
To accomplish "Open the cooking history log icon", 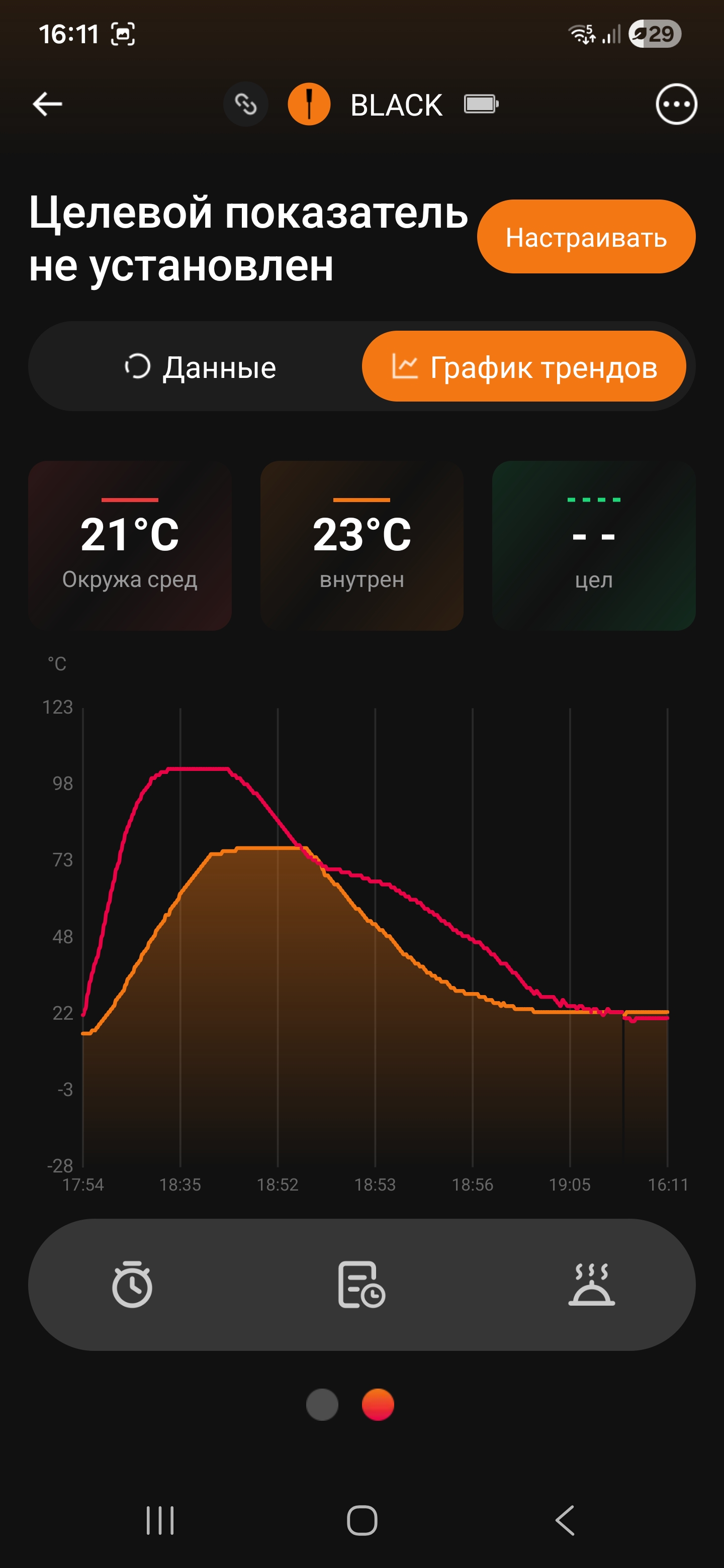I will click(361, 1285).
